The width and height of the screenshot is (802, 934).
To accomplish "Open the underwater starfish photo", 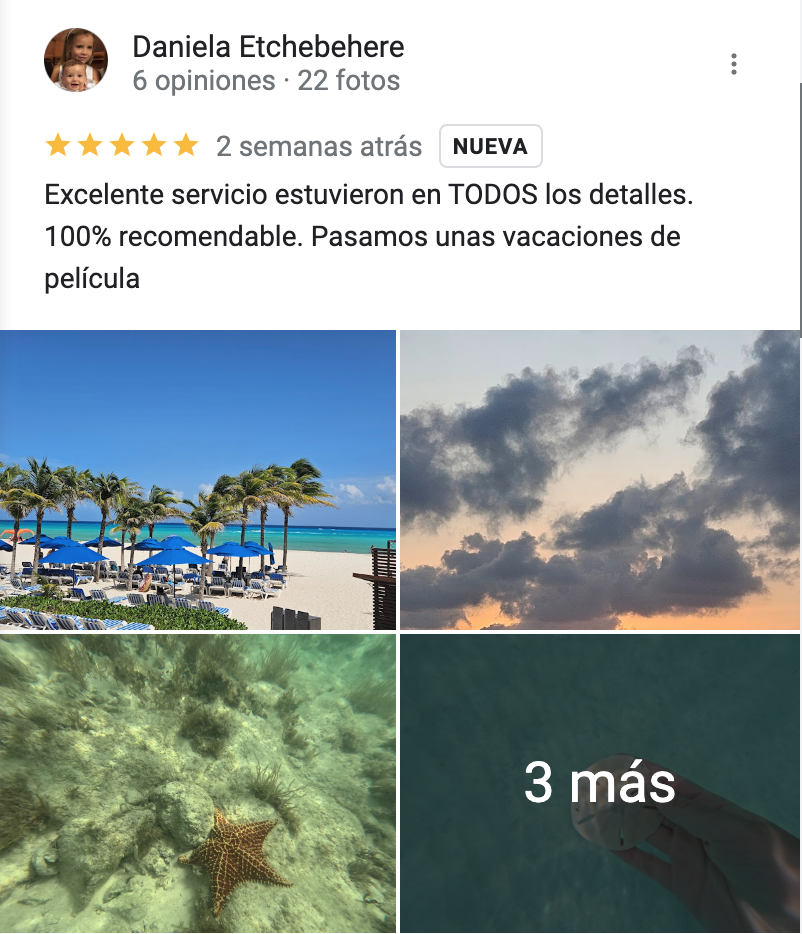I will click(198, 784).
